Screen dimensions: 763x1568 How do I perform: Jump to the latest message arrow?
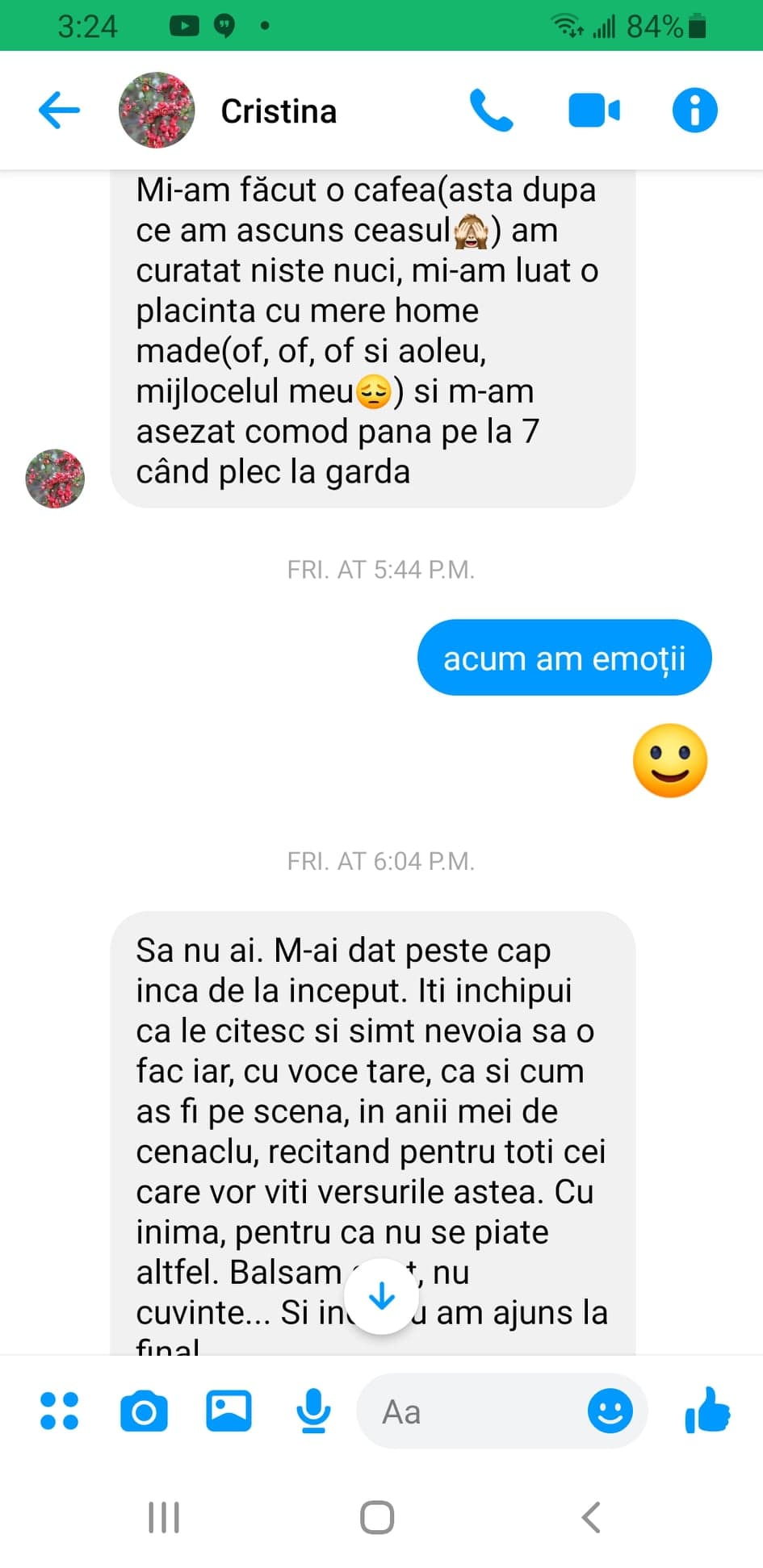click(x=381, y=1297)
